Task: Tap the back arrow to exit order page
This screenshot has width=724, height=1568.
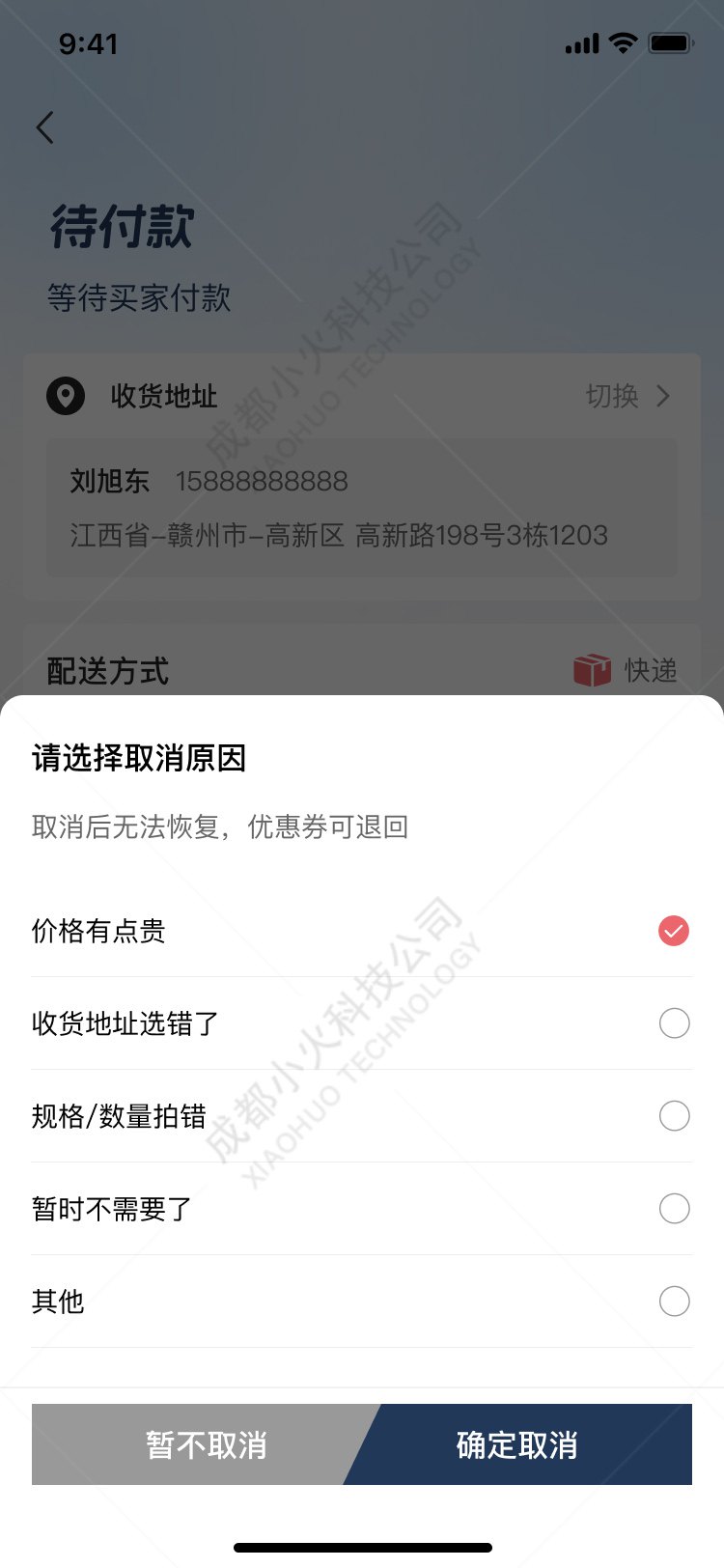Action: pyautogui.click(x=44, y=126)
